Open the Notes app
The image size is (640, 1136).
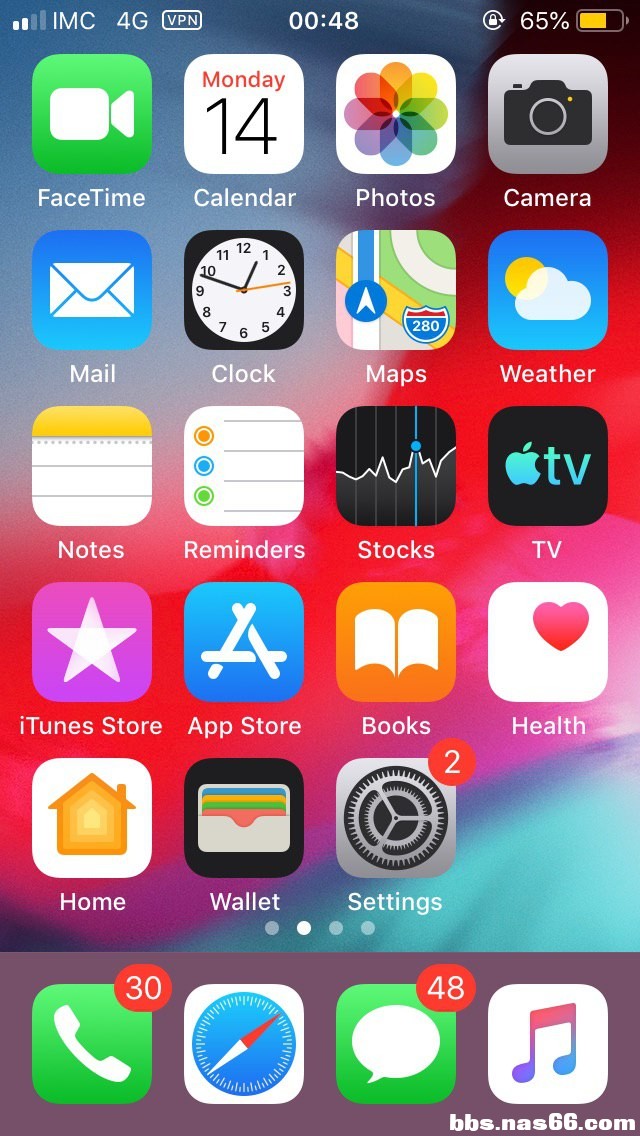pos(92,466)
